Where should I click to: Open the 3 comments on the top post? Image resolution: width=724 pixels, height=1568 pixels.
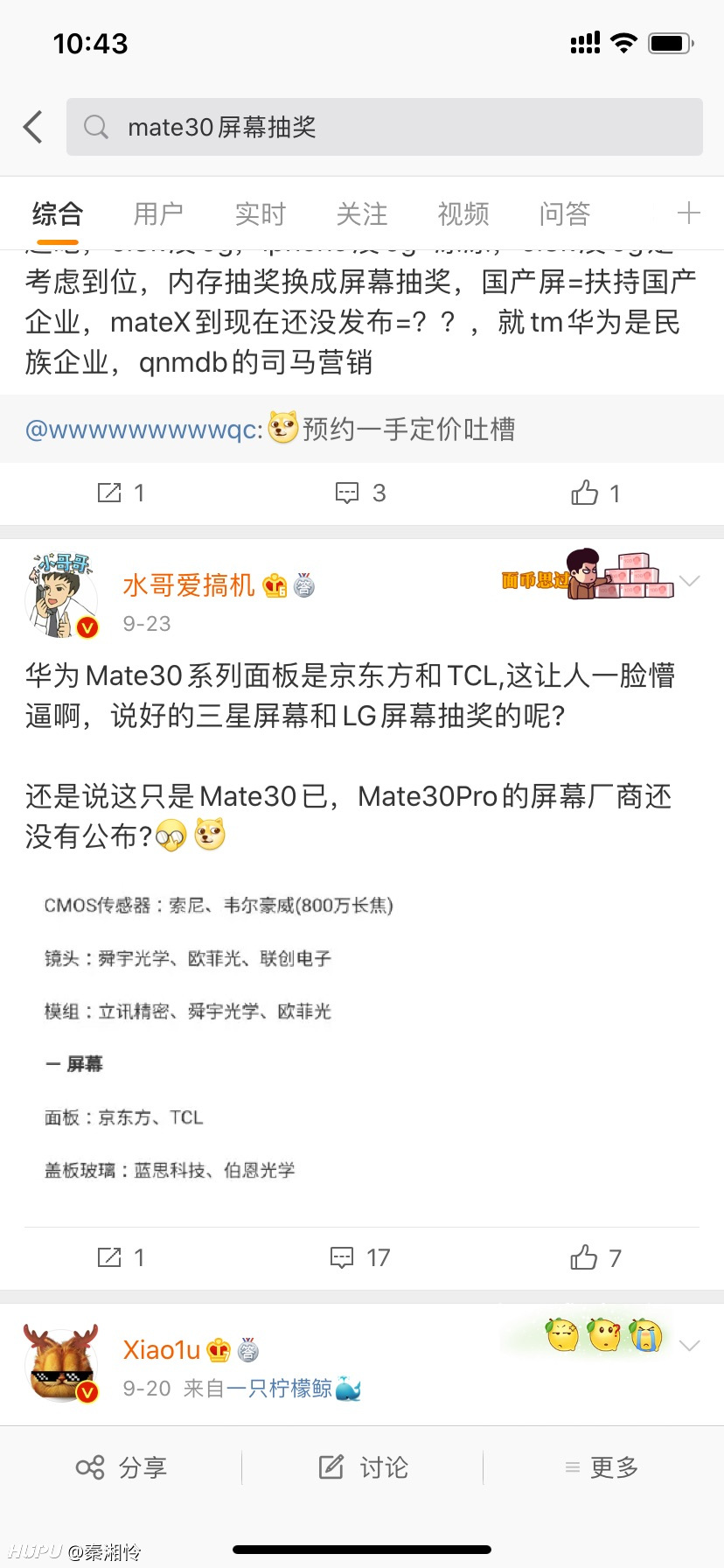click(x=361, y=493)
